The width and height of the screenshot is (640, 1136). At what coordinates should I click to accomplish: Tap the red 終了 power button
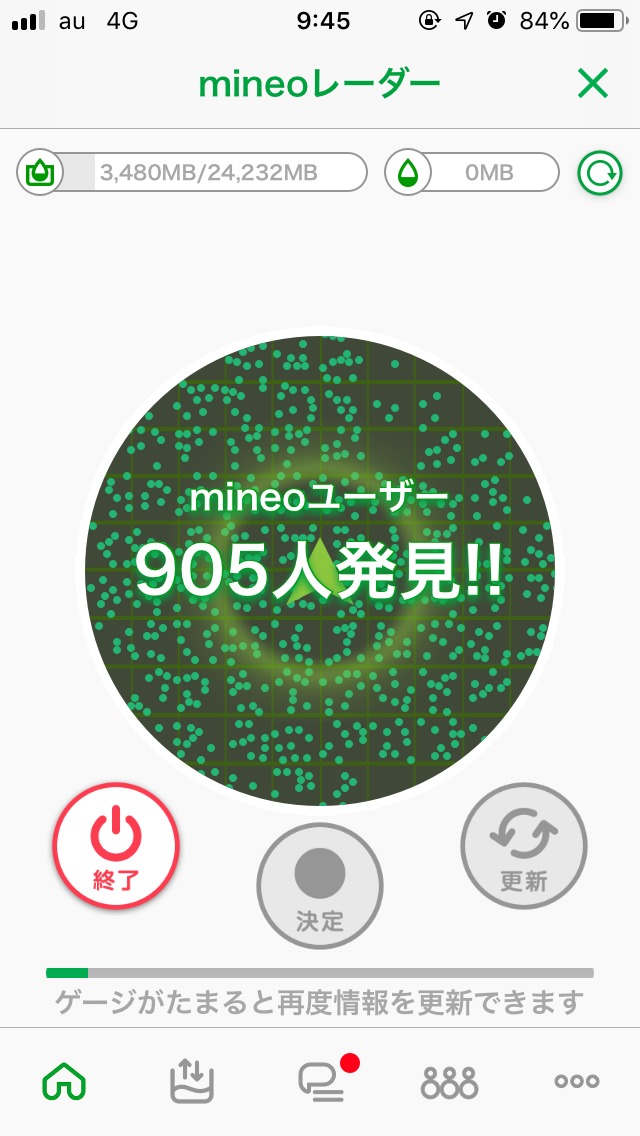click(116, 844)
